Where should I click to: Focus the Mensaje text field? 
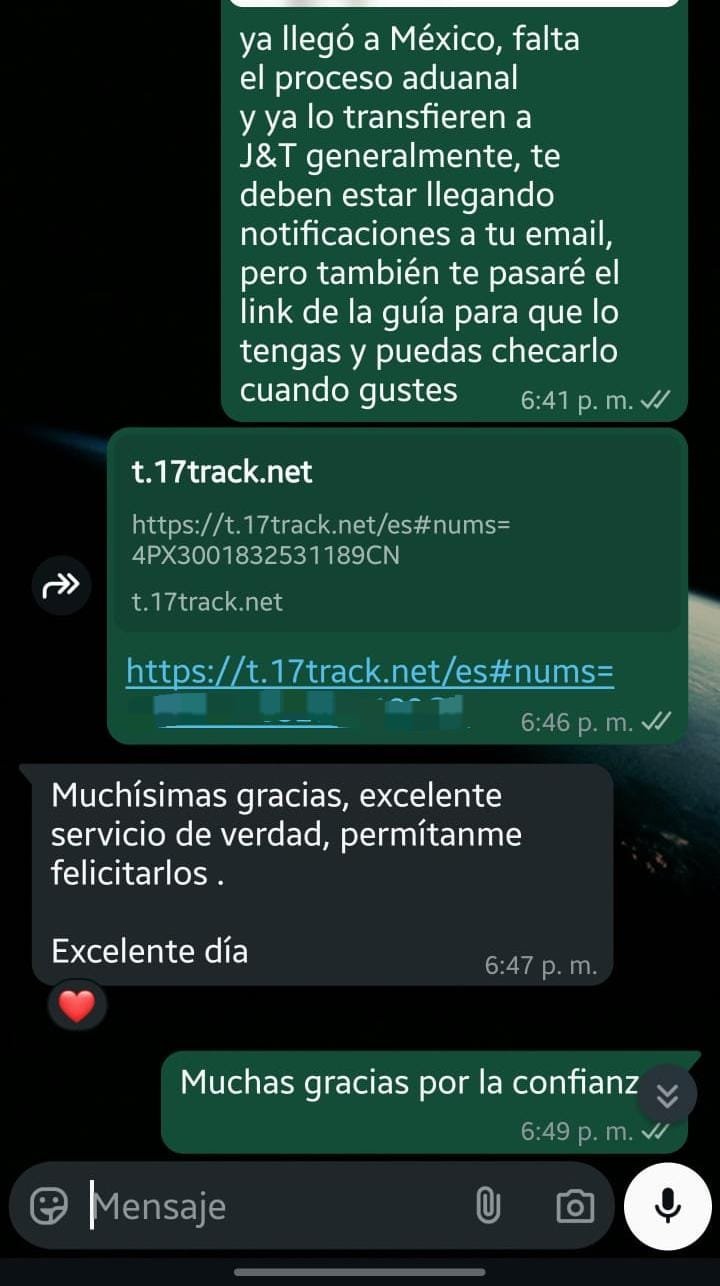[x=270, y=1206]
